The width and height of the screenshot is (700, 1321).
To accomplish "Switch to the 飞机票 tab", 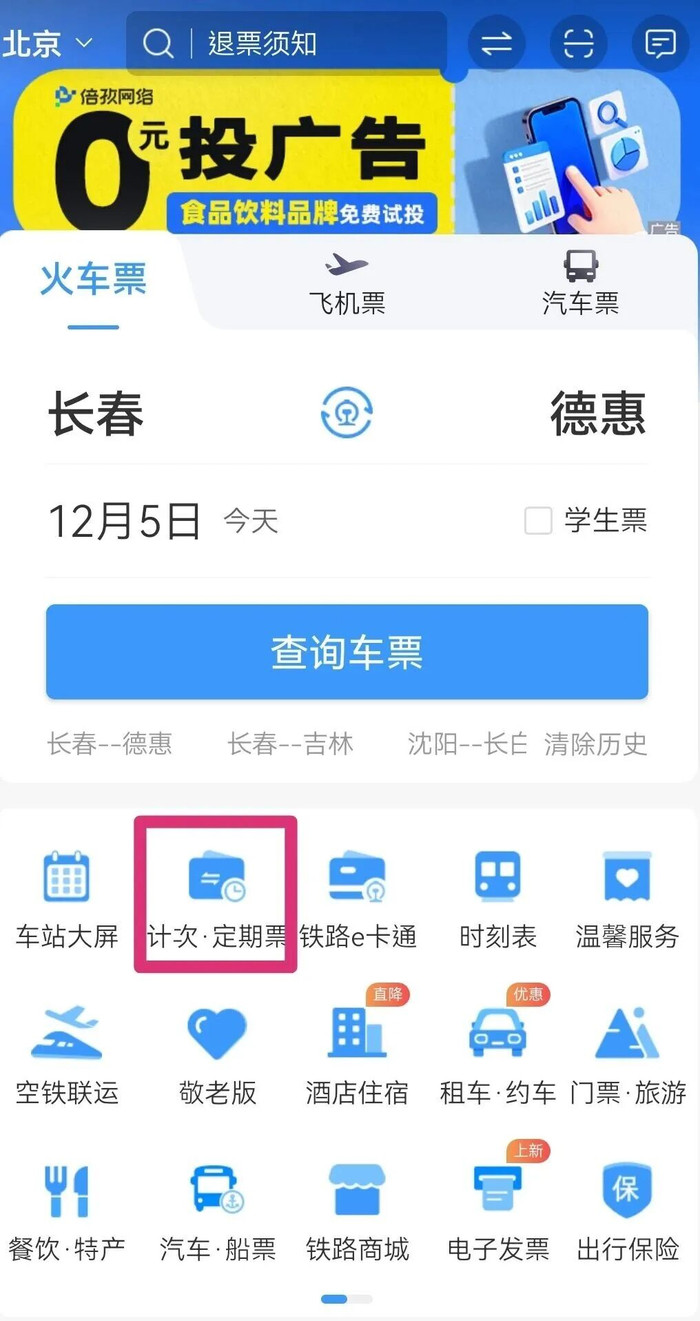I will [x=347, y=284].
